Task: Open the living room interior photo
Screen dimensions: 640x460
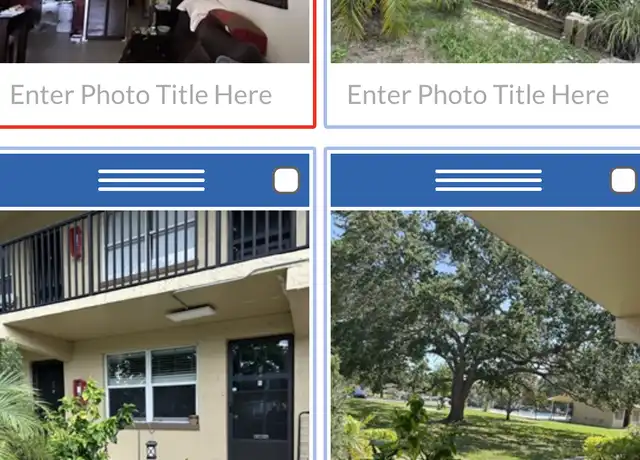Action: 155,30
